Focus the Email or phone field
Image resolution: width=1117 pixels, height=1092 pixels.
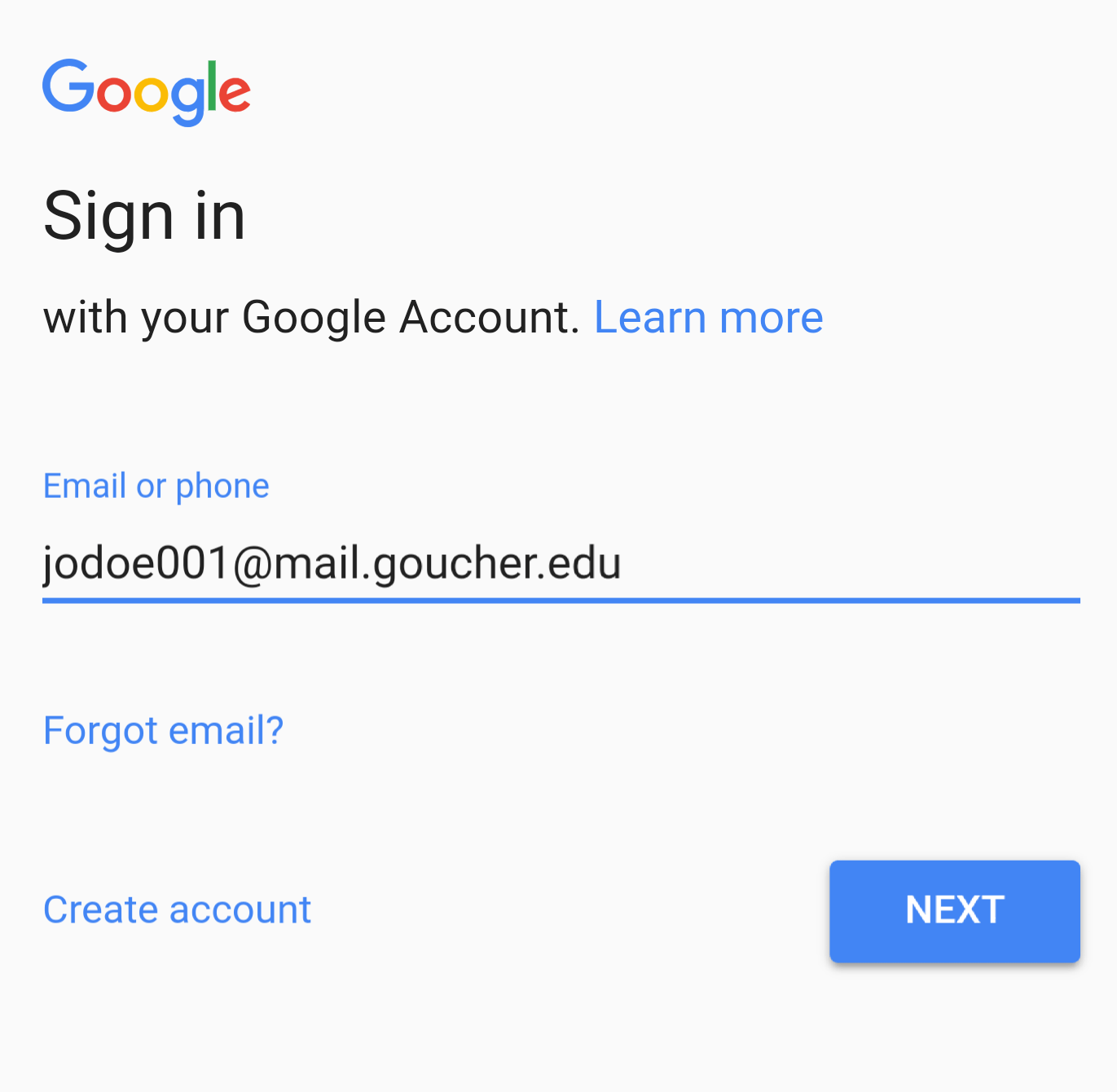[x=561, y=563]
